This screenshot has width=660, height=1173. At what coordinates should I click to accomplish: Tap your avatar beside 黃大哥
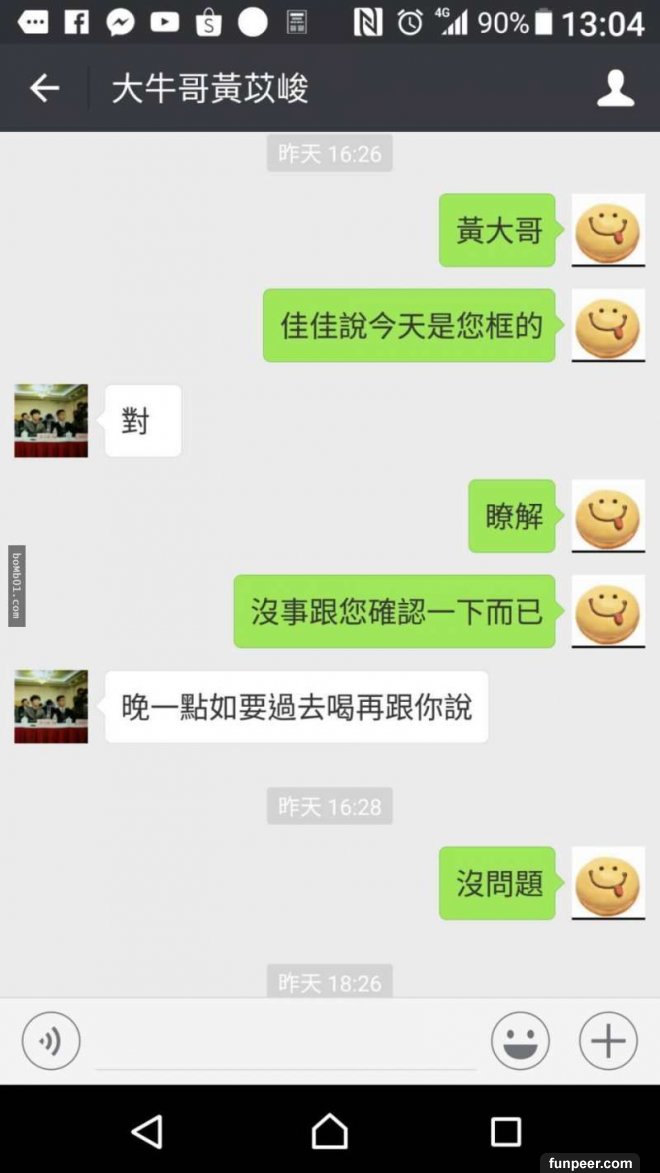[x=608, y=231]
